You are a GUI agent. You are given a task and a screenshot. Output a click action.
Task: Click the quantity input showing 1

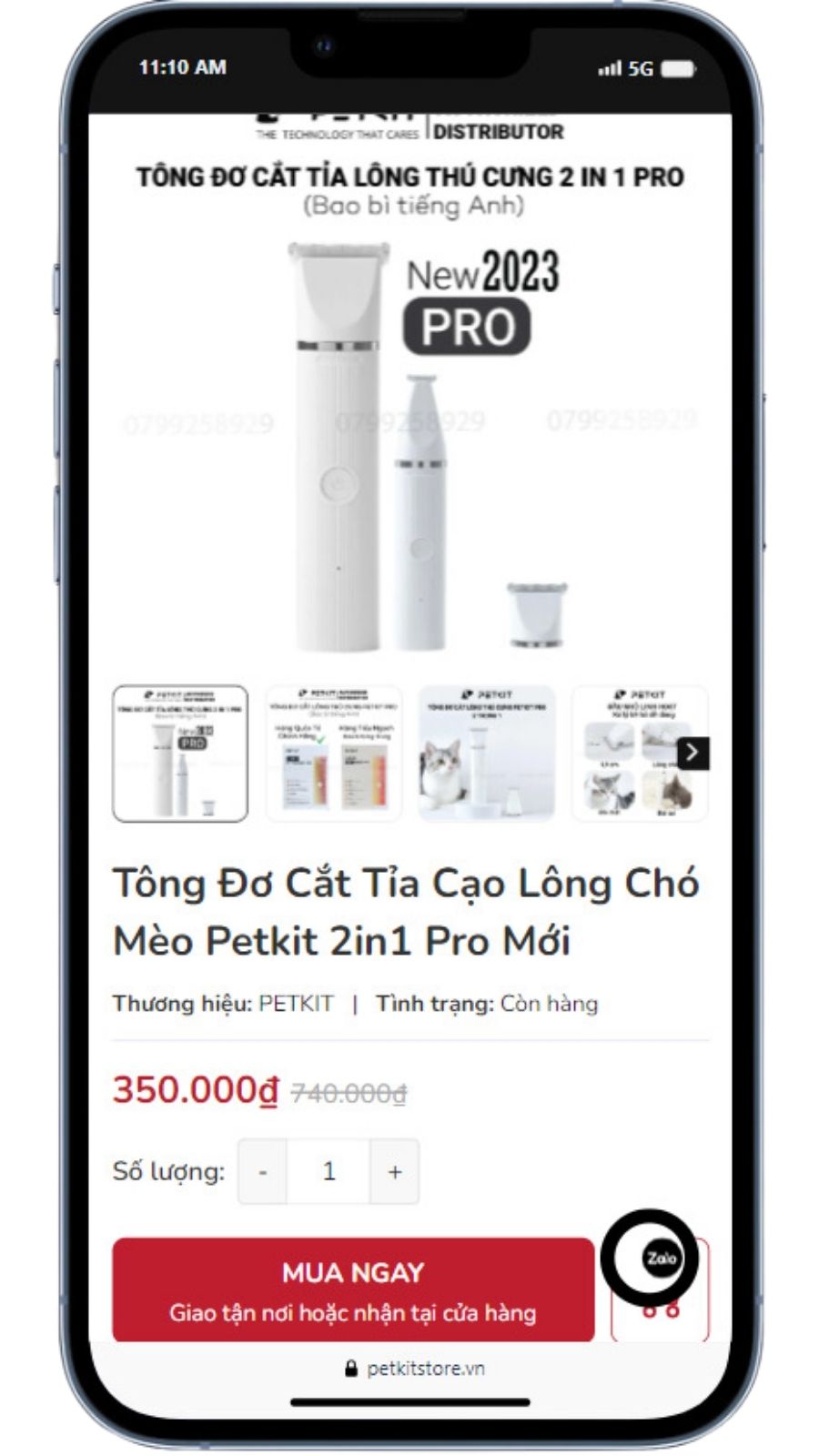[328, 1172]
